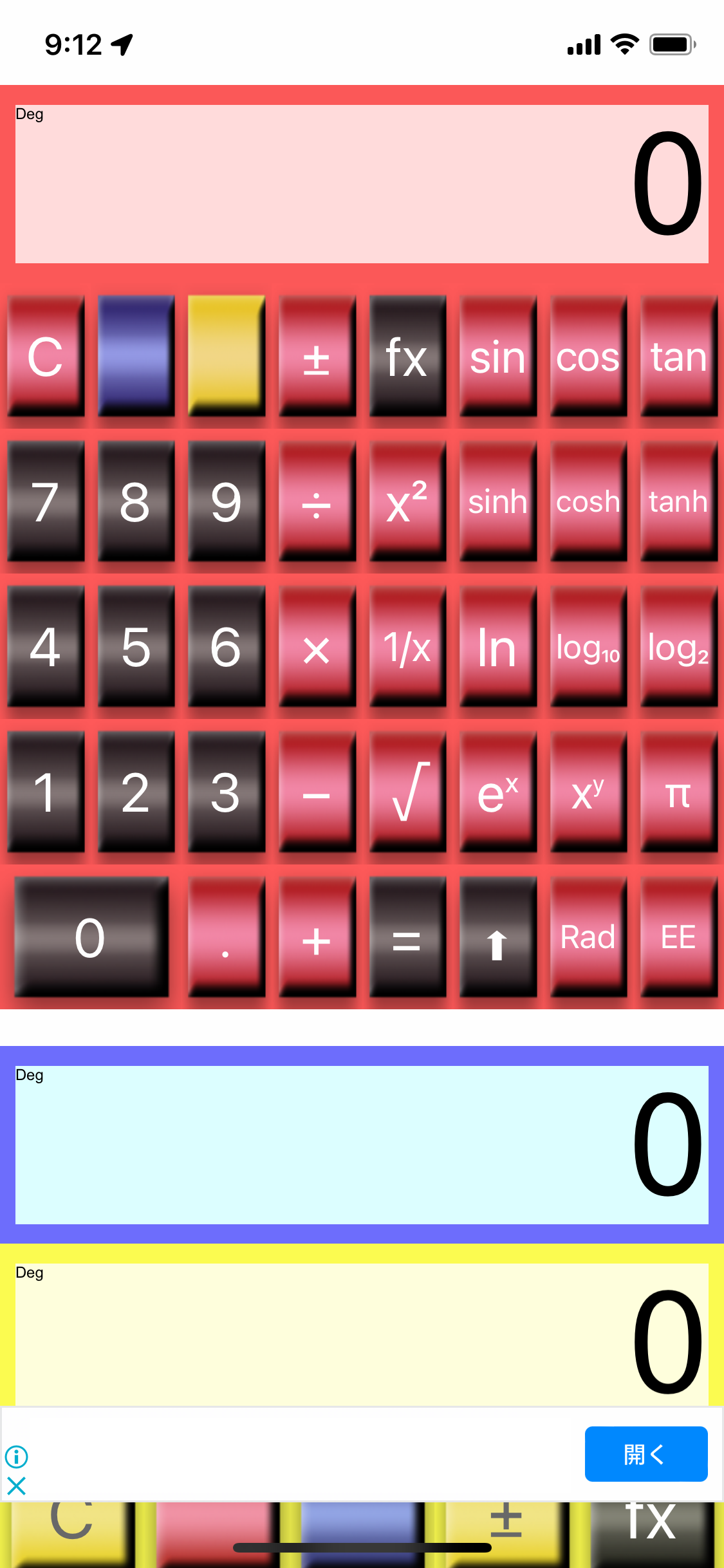Calculate sine with the sin key
The width and height of the screenshot is (724, 1568).
pyautogui.click(x=497, y=357)
